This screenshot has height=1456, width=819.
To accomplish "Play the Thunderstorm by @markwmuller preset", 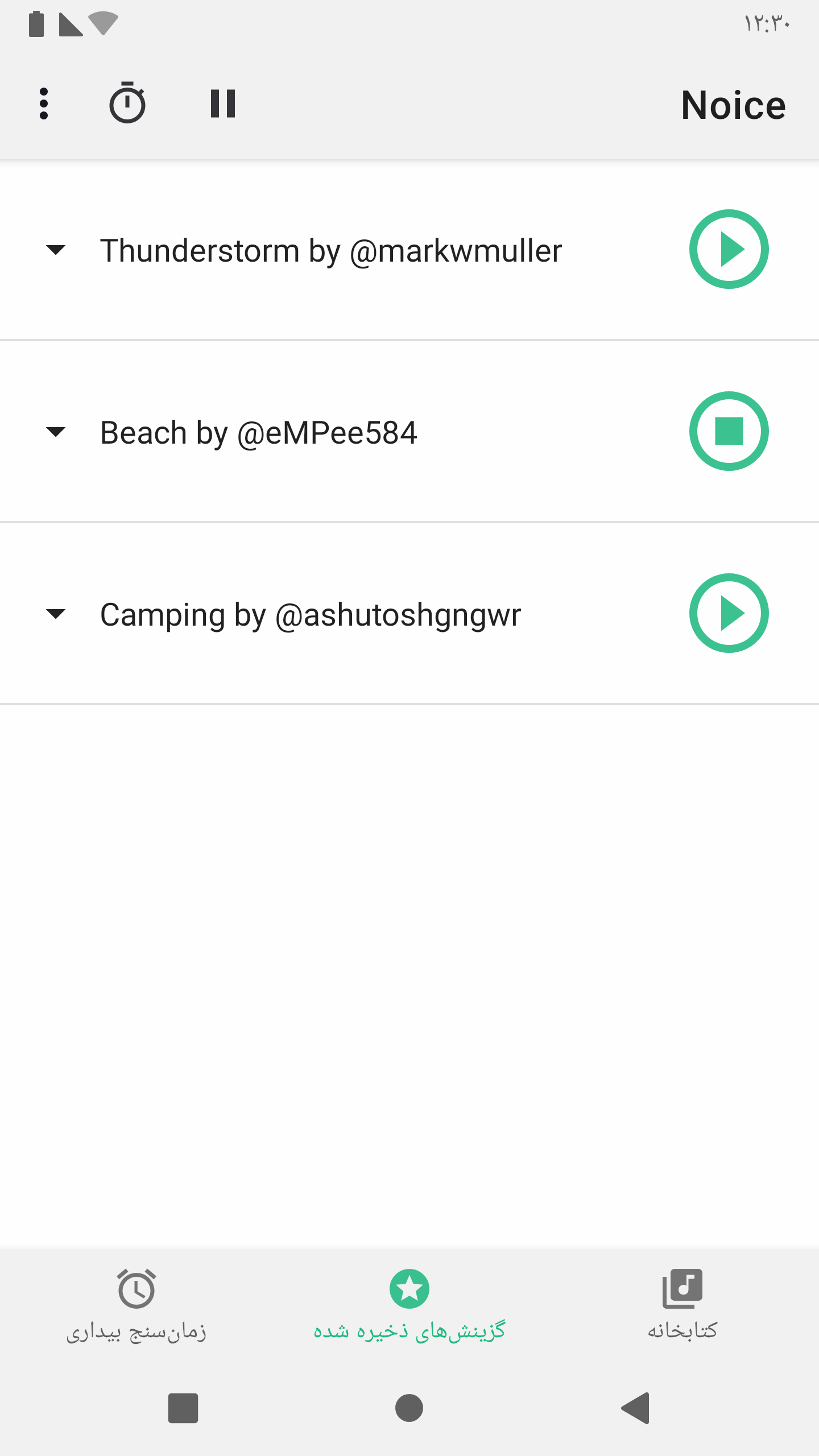I will point(729,249).
